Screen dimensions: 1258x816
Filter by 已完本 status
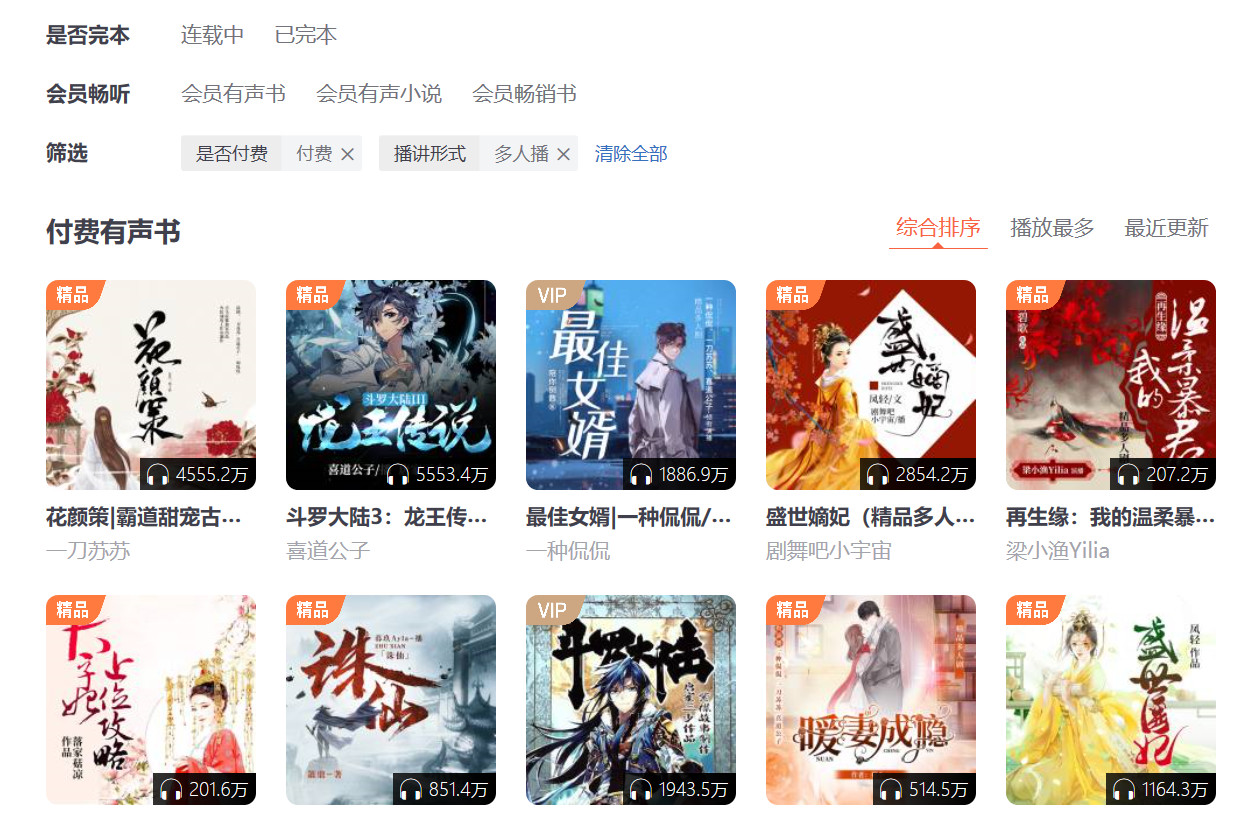click(306, 35)
